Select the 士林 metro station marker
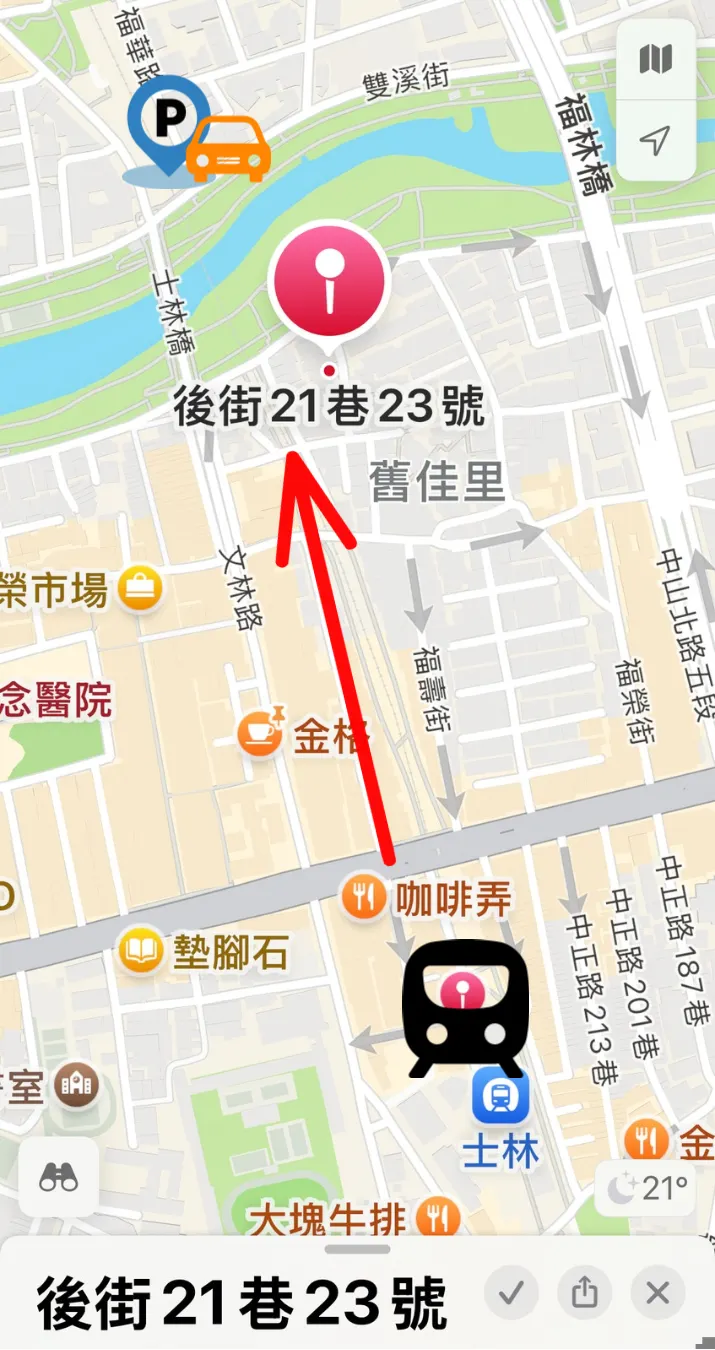The height and width of the screenshot is (1350, 715). [x=500, y=1095]
